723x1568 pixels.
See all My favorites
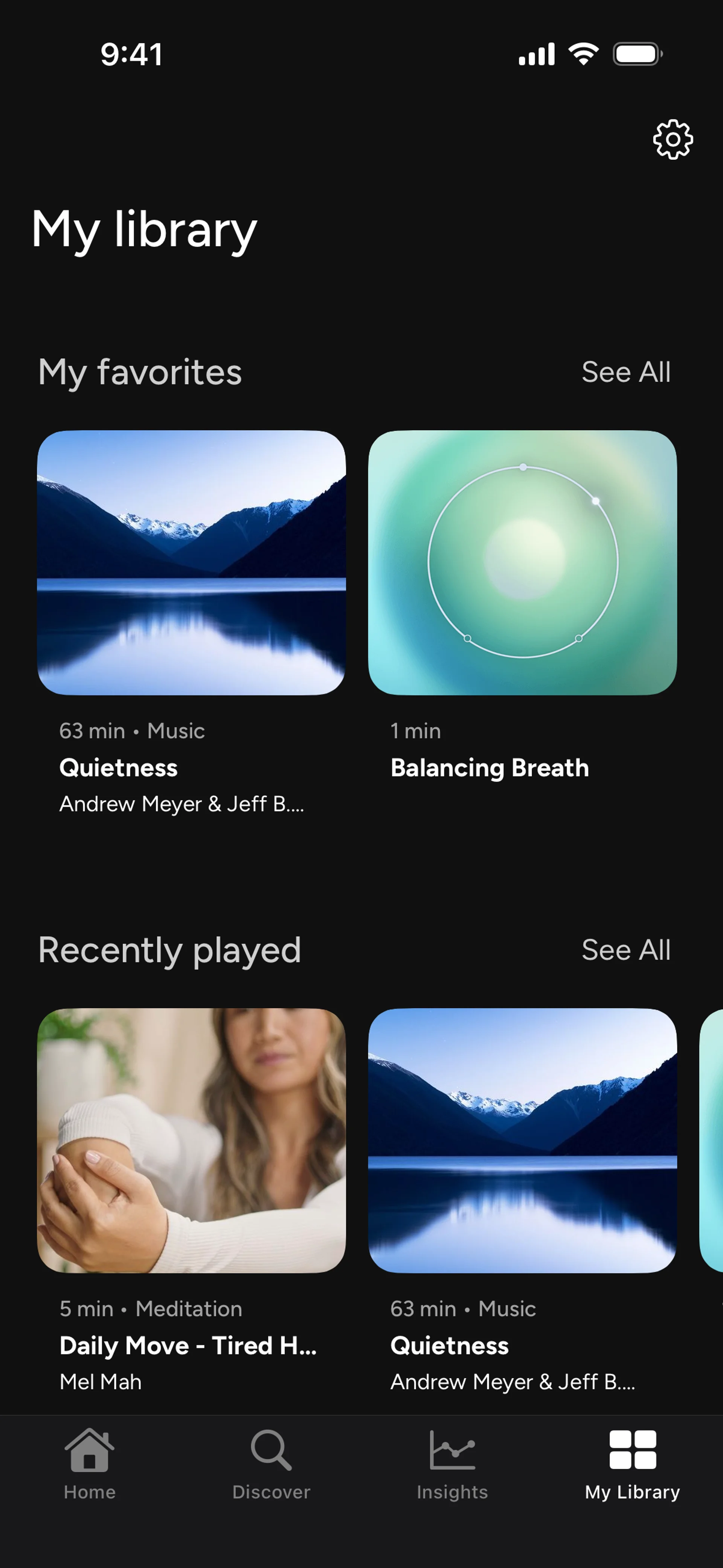625,372
